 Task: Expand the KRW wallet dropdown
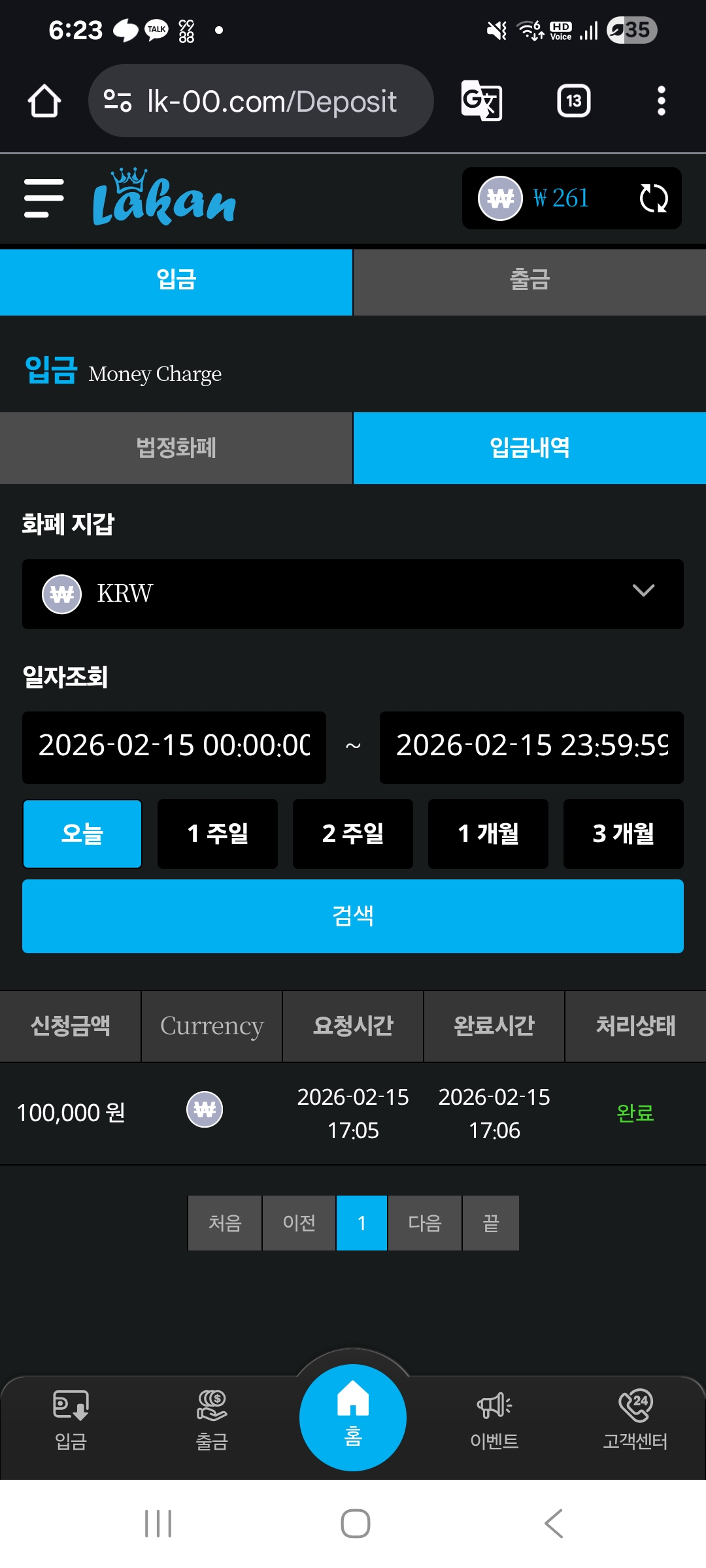353,594
